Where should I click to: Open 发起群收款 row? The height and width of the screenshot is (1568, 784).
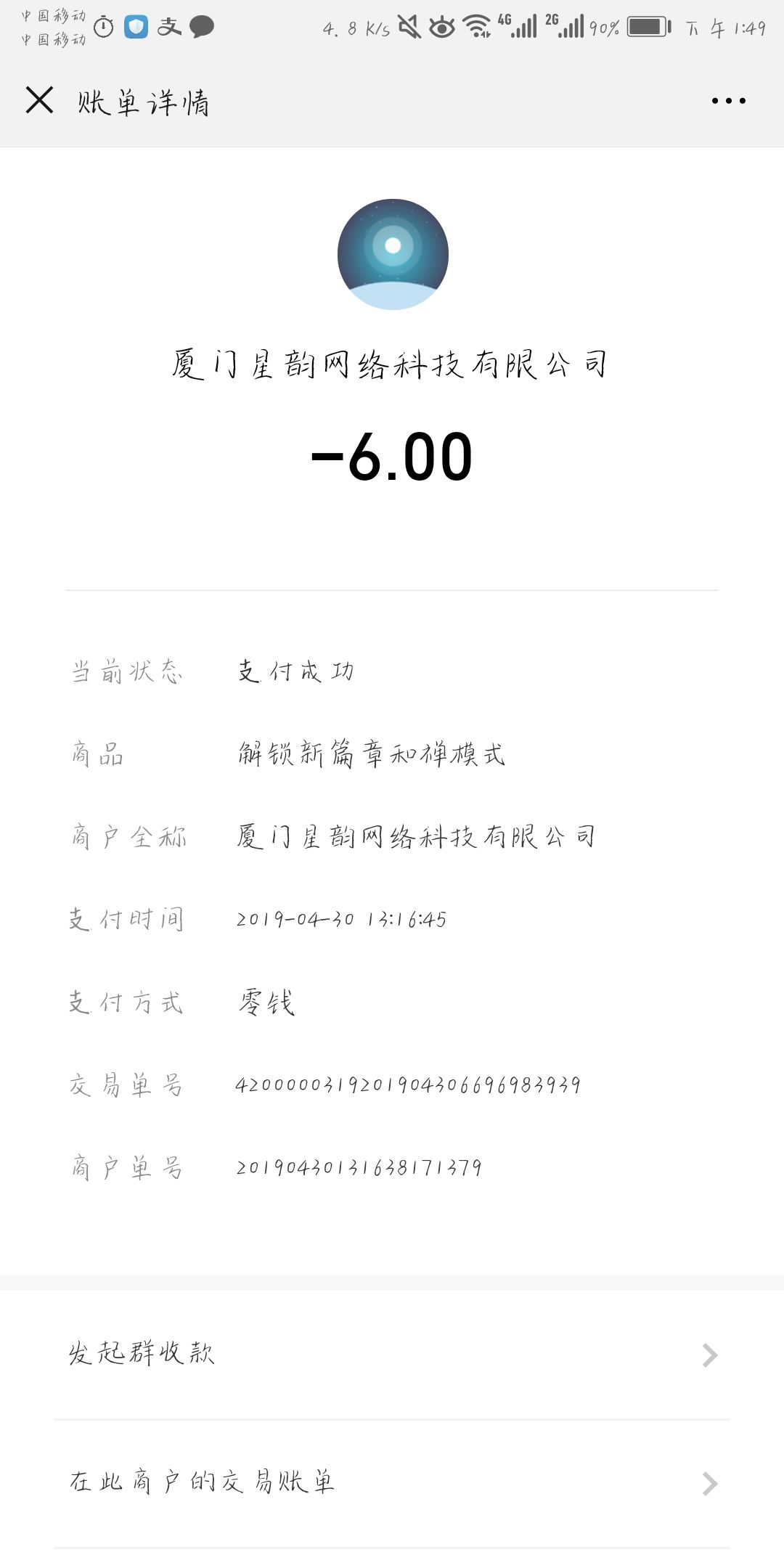(x=392, y=1355)
